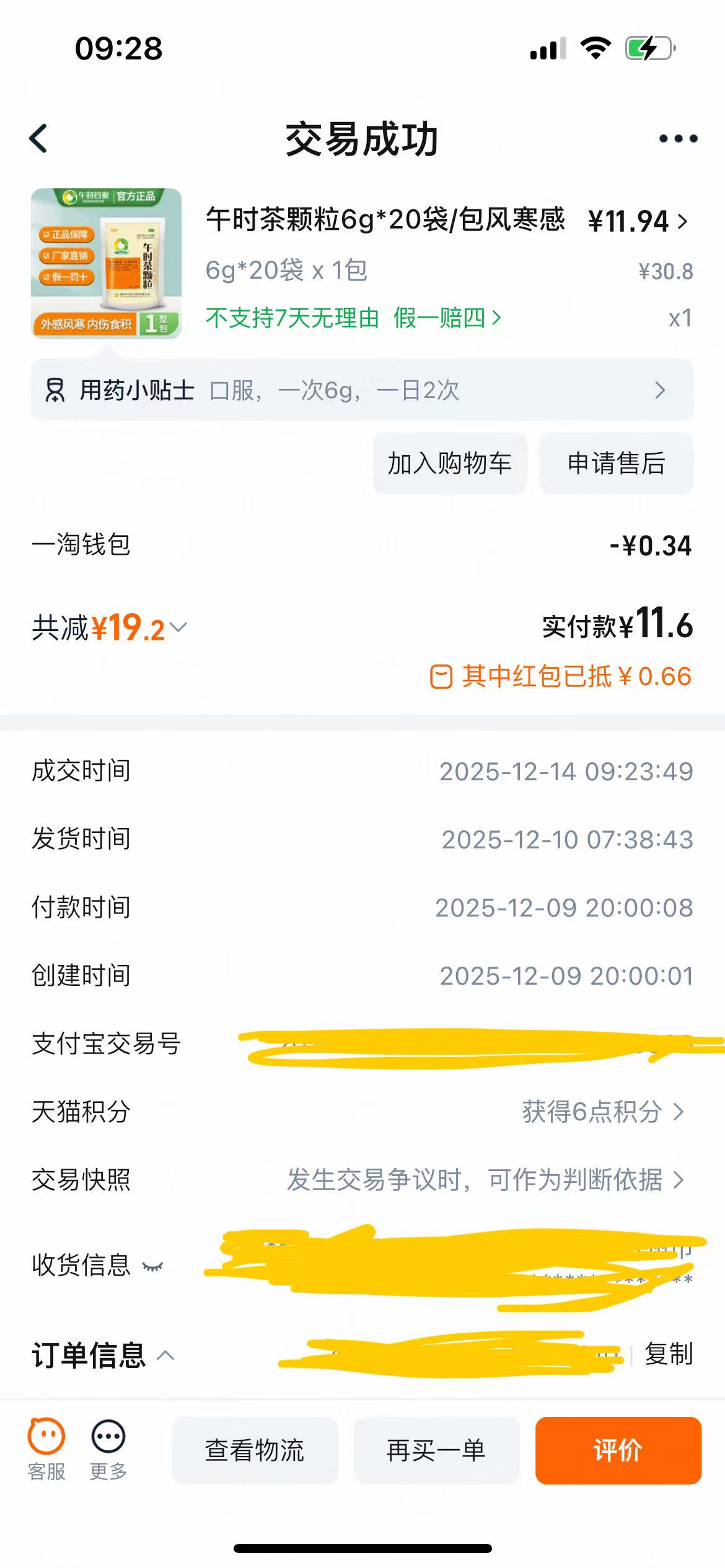Collapse the 订单信息 section

pos(165,1355)
